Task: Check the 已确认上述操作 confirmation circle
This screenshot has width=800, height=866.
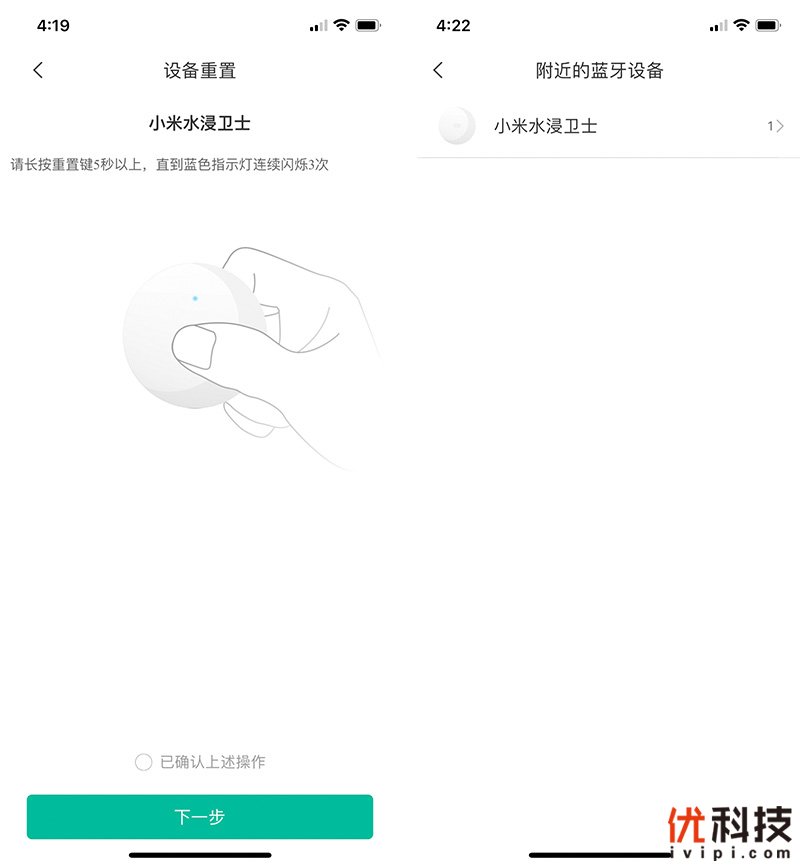Action: [x=143, y=762]
